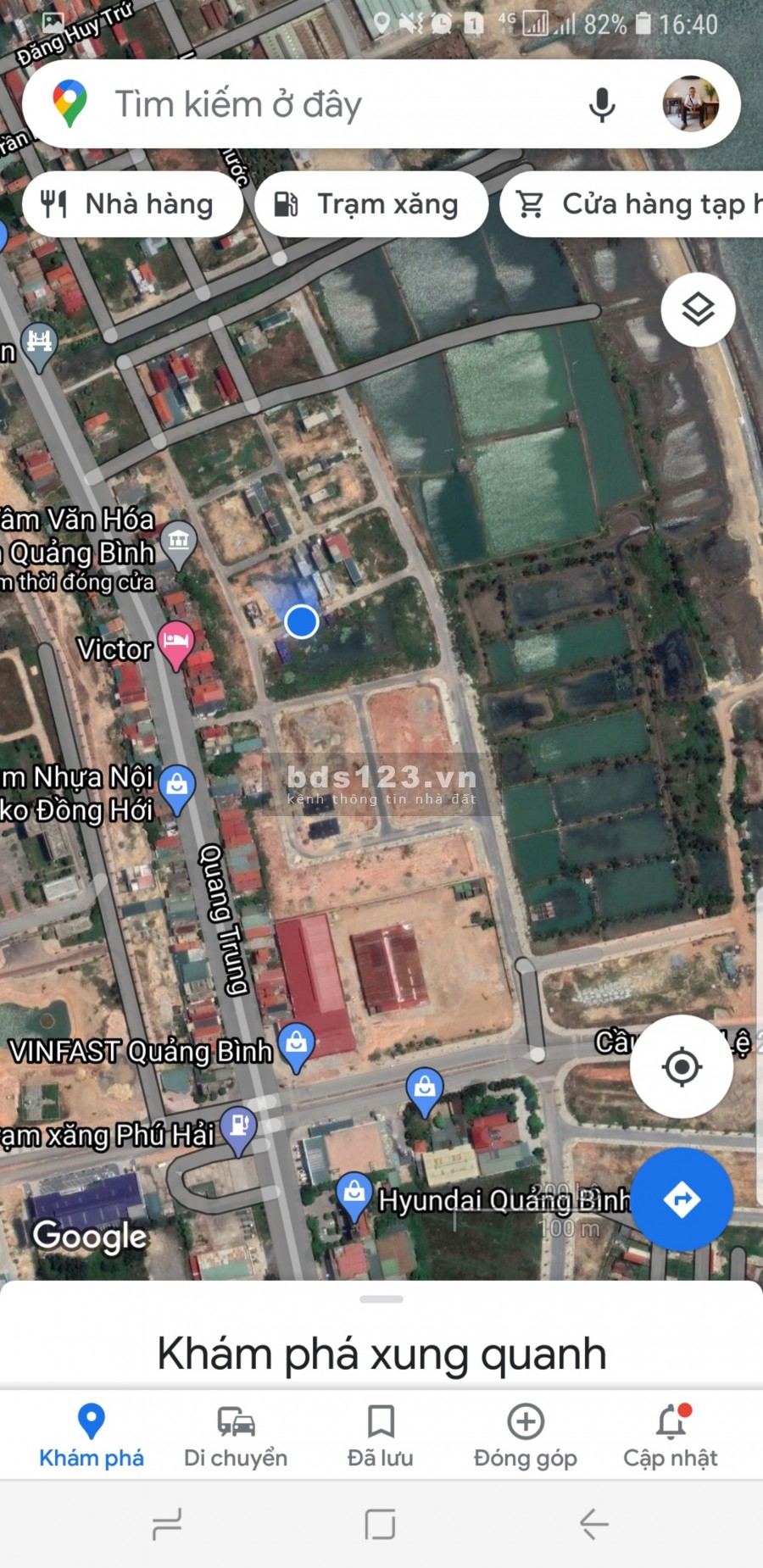
Task: Select the Khám phá tab
Action: coord(91,1436)
